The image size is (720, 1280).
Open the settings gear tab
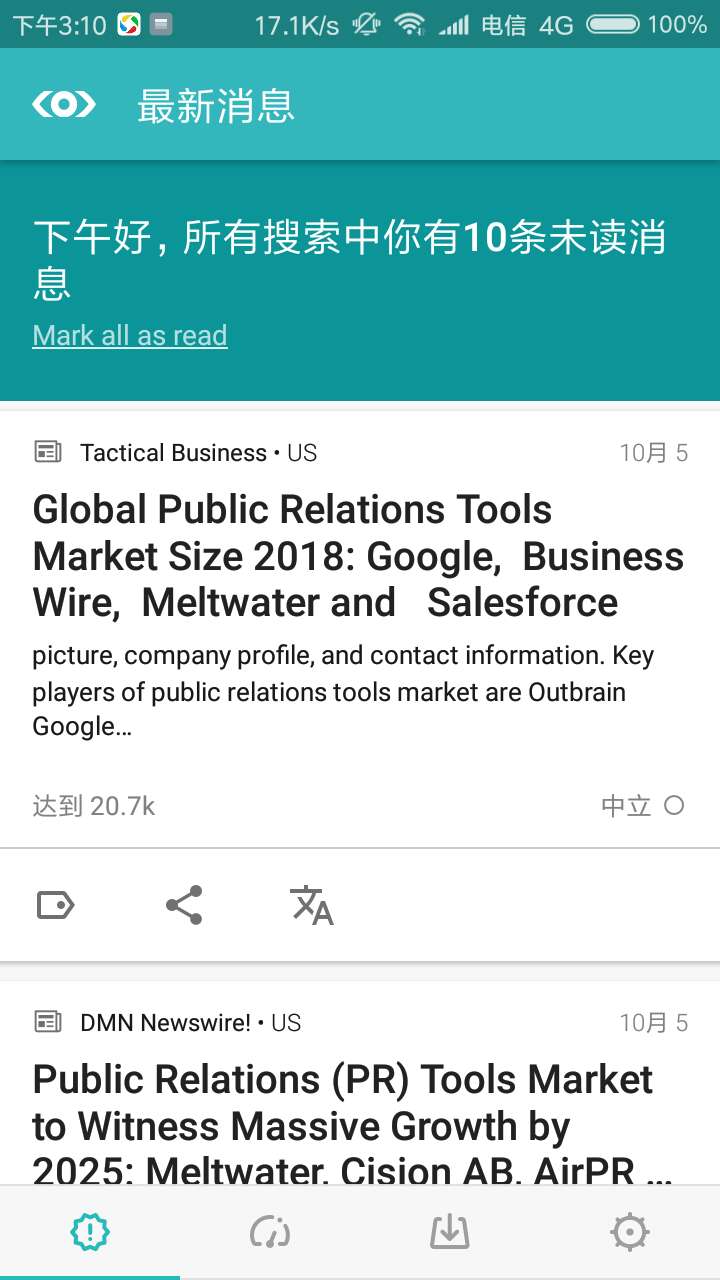click(x=630, y=1233)
